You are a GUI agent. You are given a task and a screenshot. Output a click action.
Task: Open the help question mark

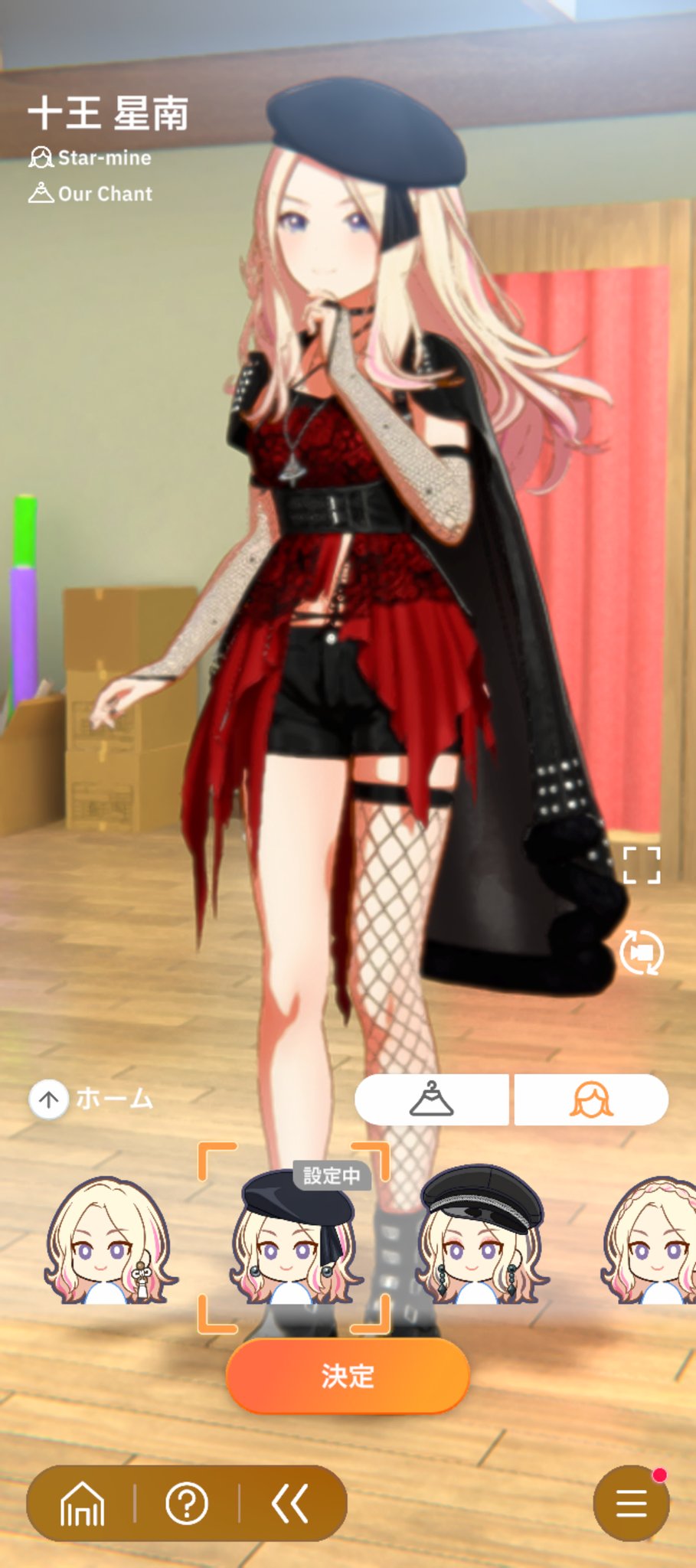(187, 1503)
